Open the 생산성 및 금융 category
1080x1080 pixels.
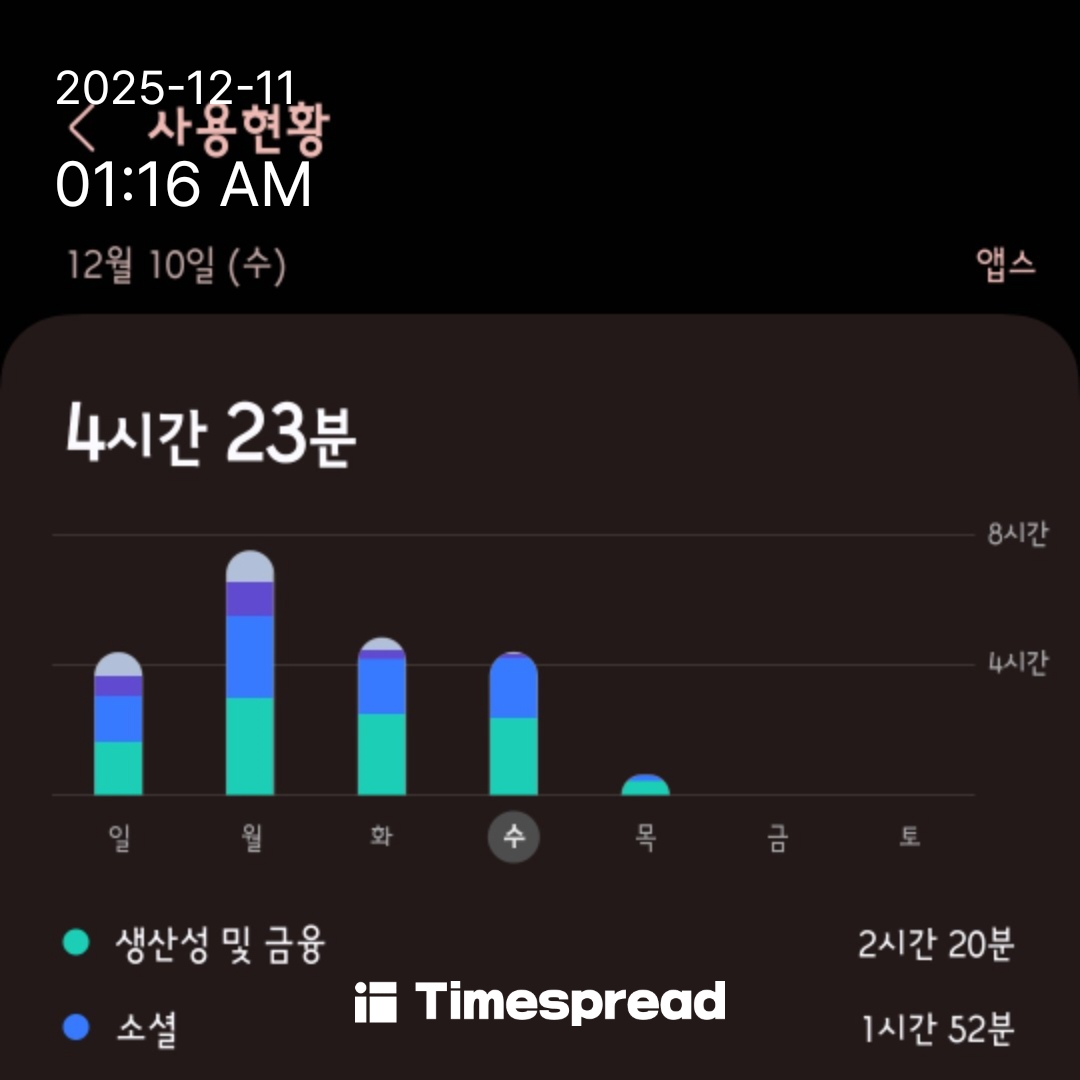pos(220,943)
